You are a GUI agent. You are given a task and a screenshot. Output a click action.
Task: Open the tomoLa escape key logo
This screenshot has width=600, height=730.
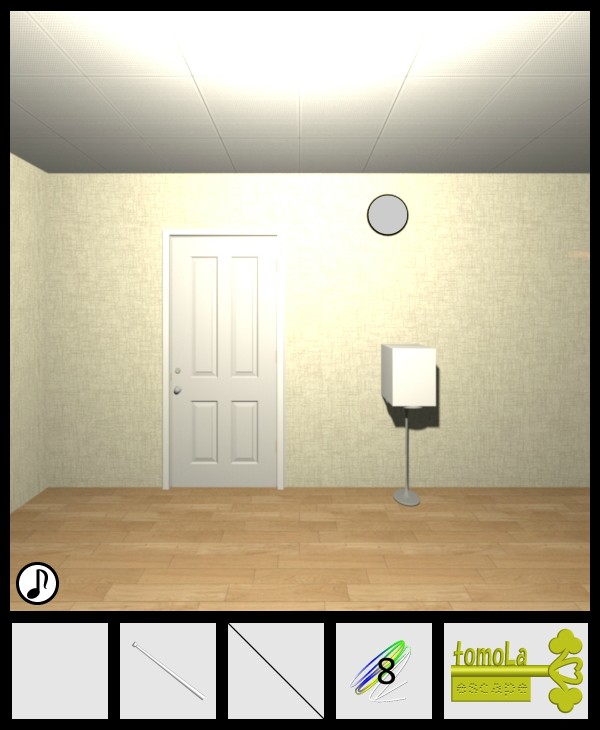pos(515,671)
